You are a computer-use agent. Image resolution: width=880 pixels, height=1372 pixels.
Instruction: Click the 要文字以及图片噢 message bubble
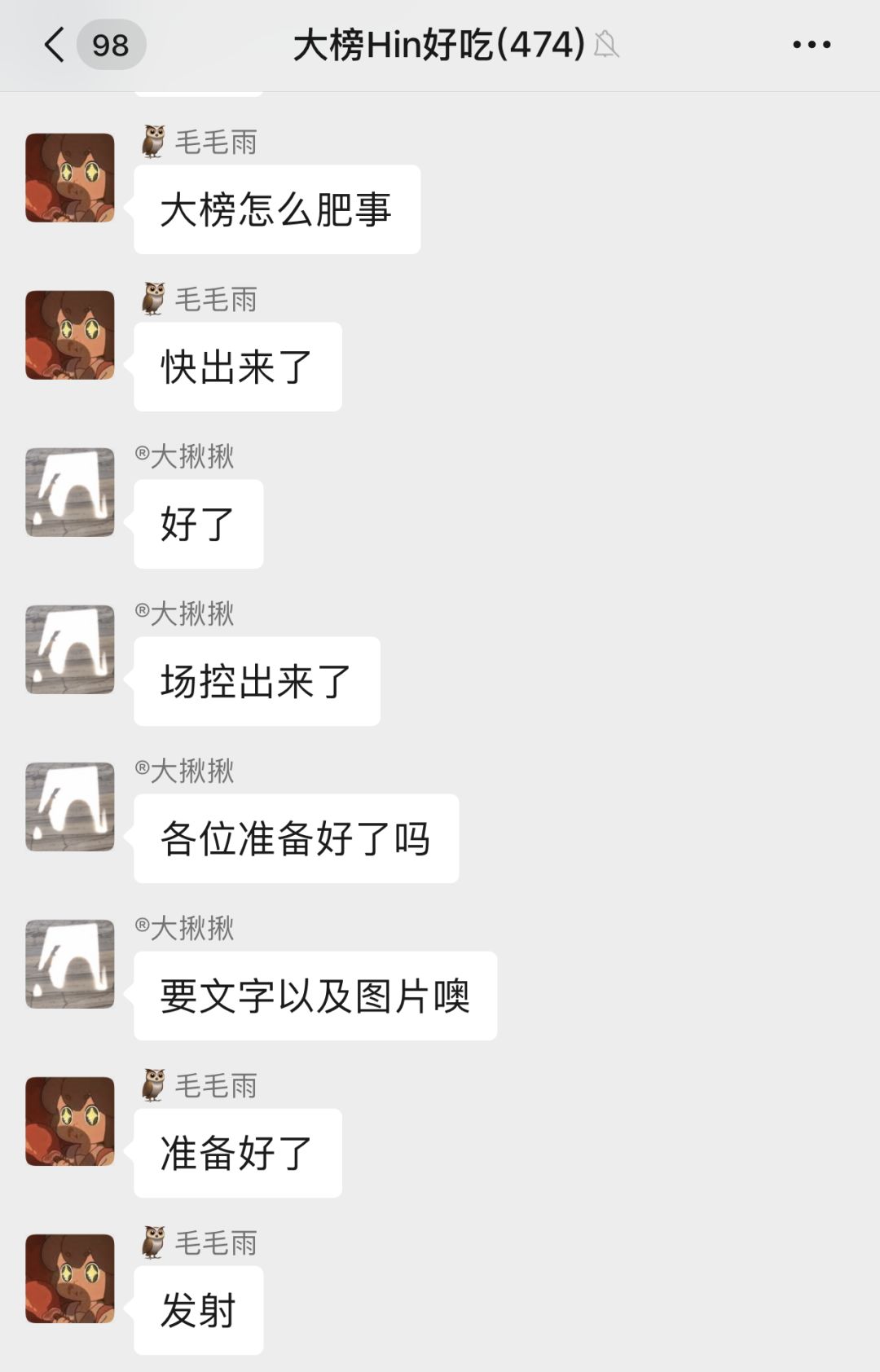(x=316, y=995)
